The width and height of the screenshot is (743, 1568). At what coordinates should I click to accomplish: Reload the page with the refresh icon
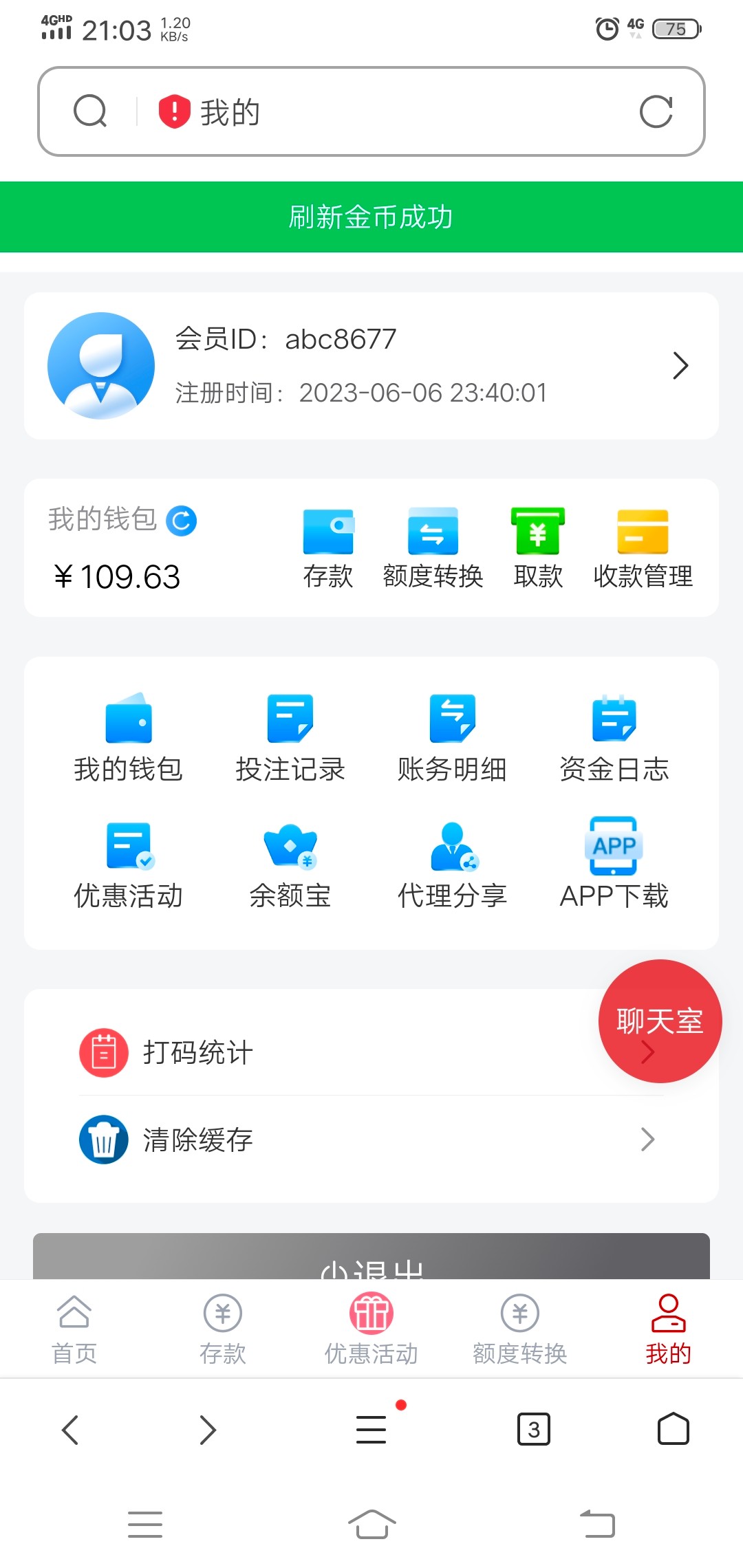(656, 112)
